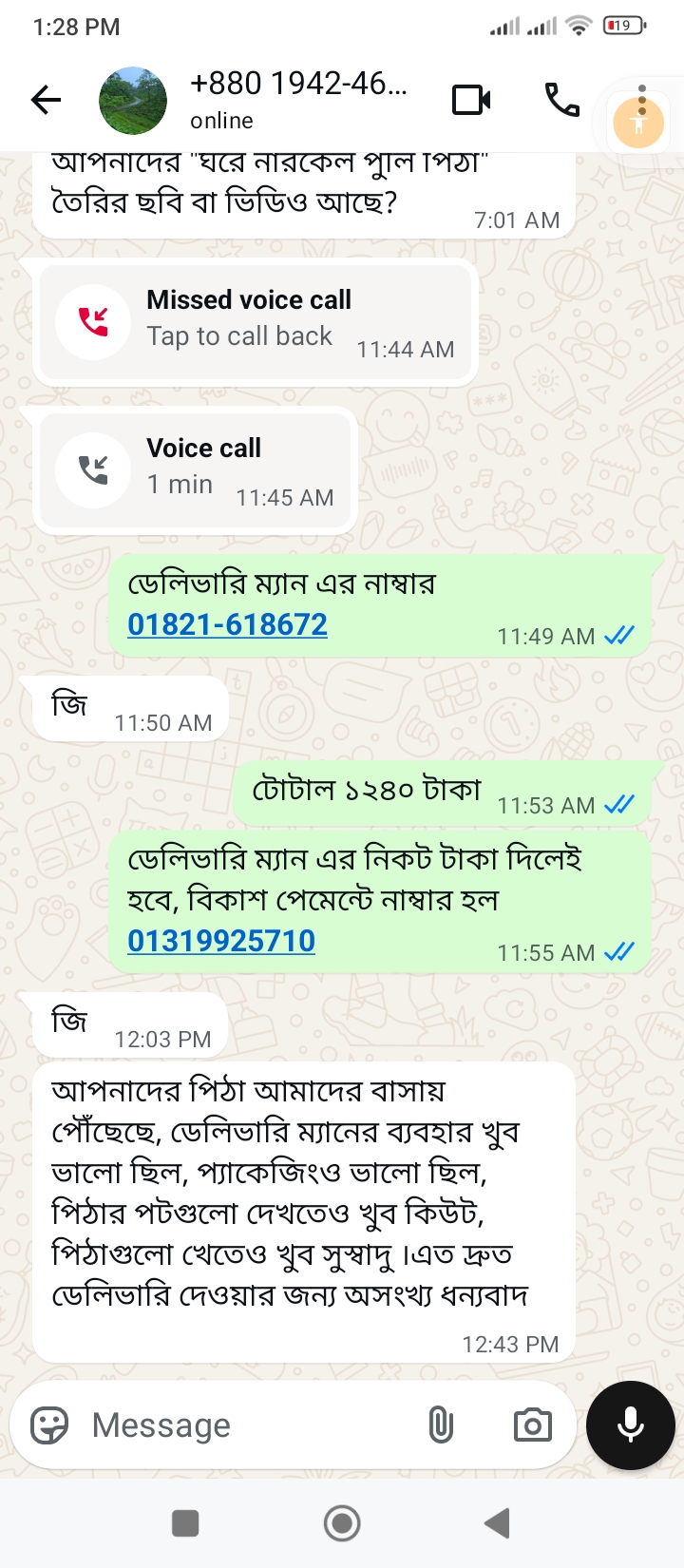Tap the system home button
This screenshot has height=1568, width=684.
click(x=342, y=1523)
